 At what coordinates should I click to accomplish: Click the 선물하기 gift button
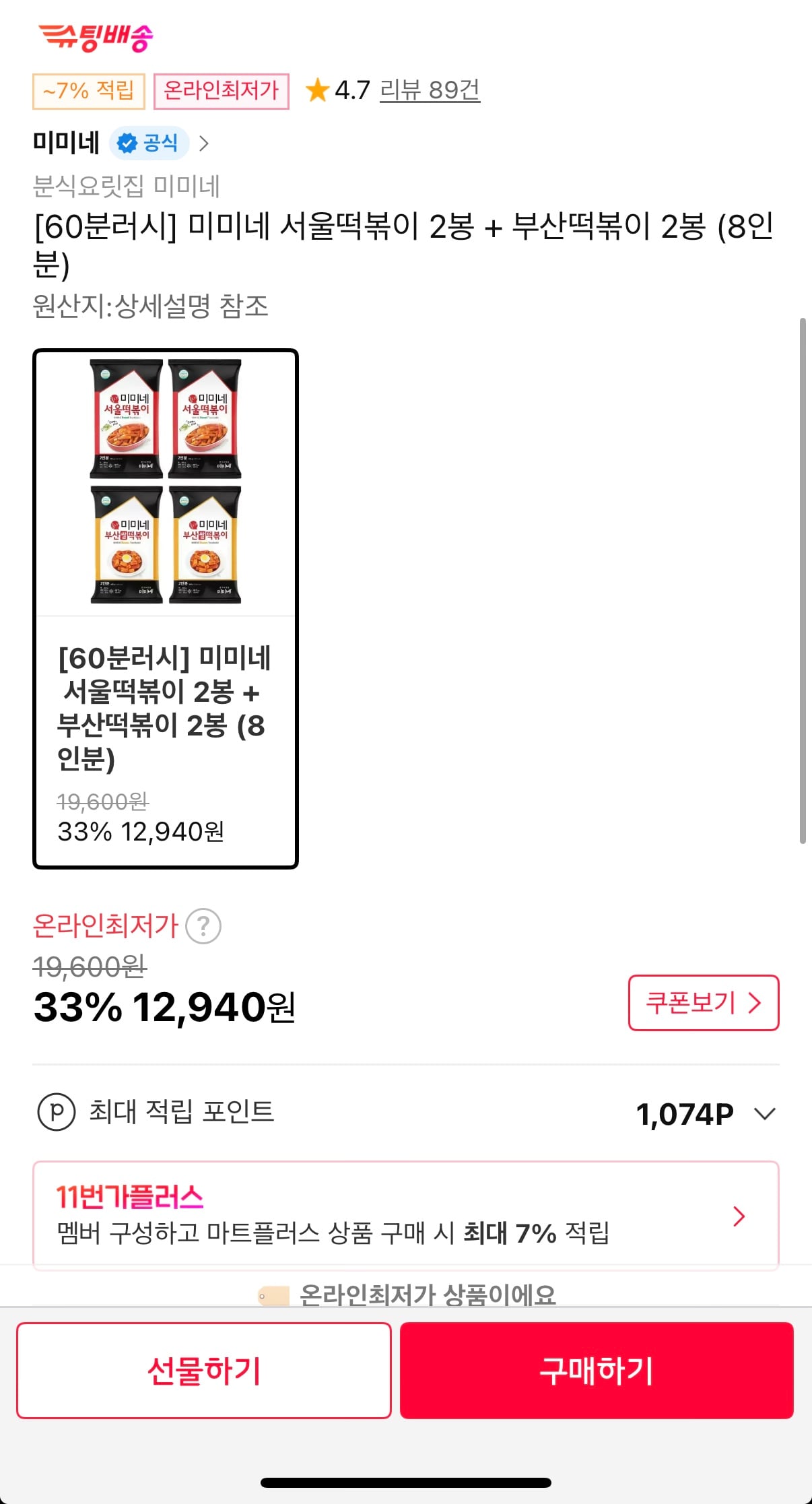tap(205, 1371)
